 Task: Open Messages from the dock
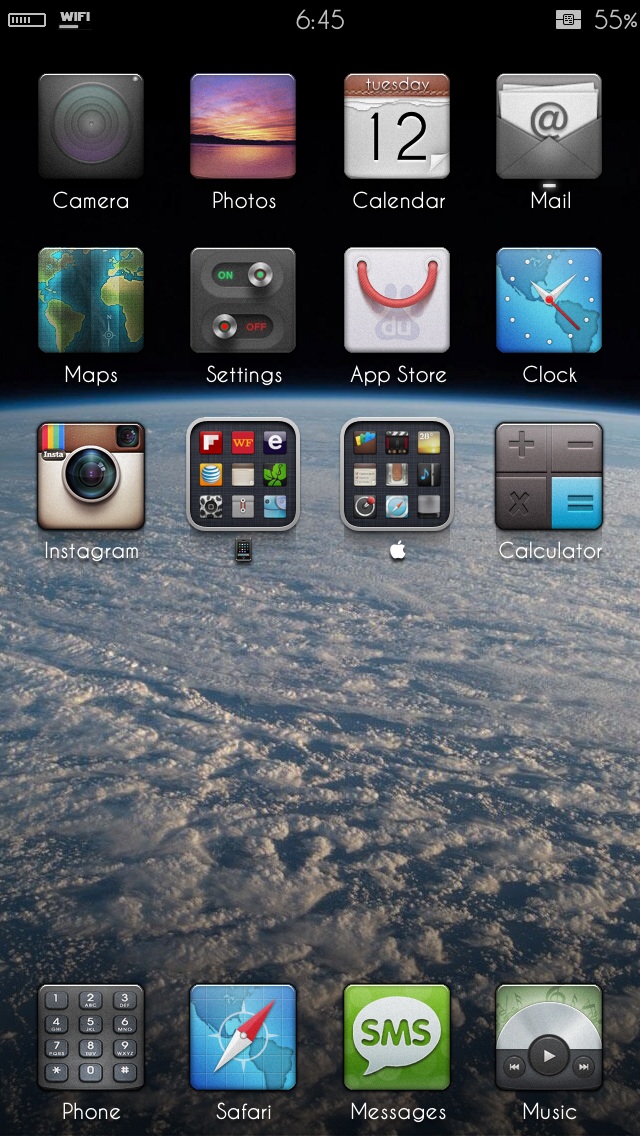[x=396, y=1037]
